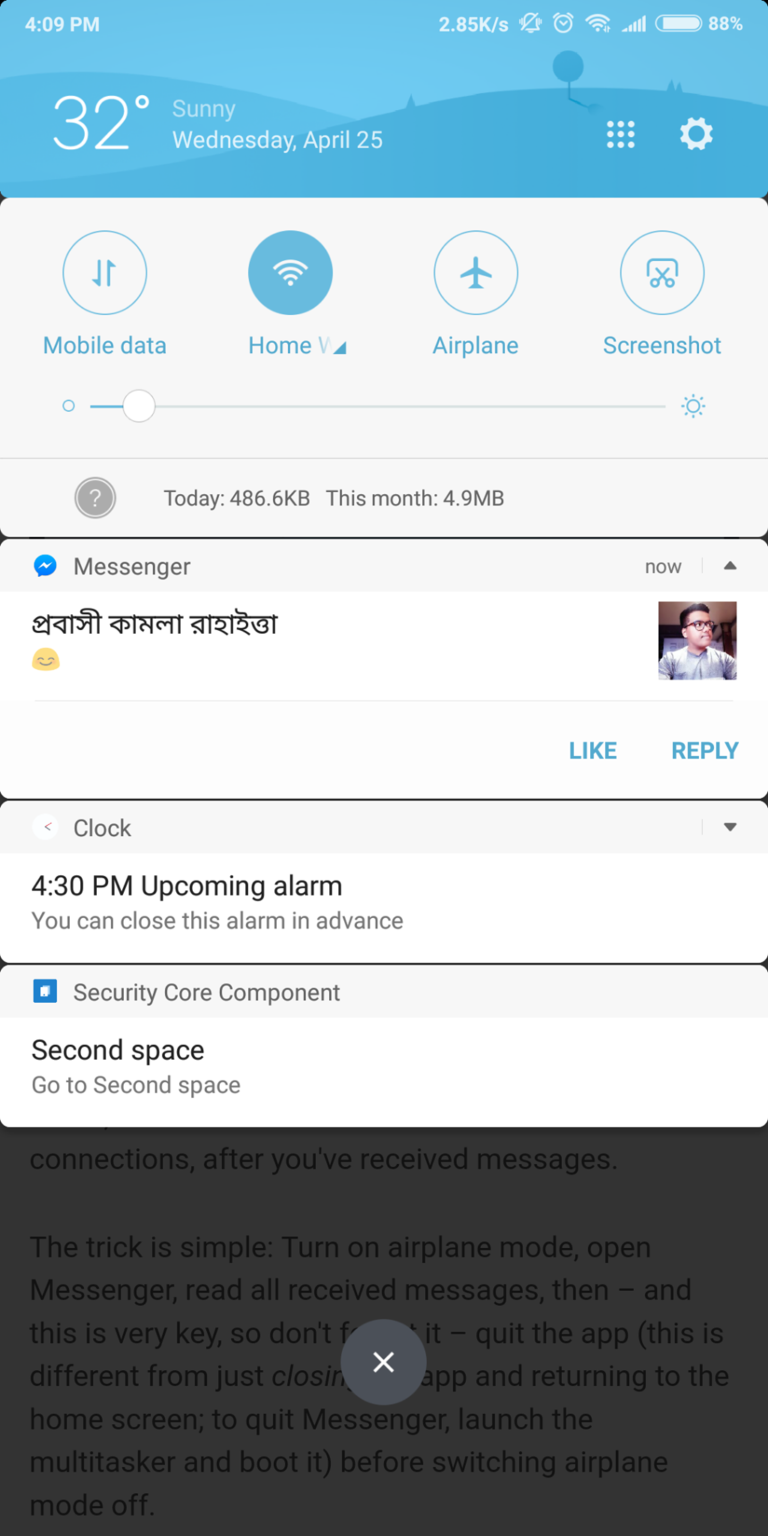768x1536 pixels.
Task: Clear notifications with the X button
Action: pos(383,1362)
